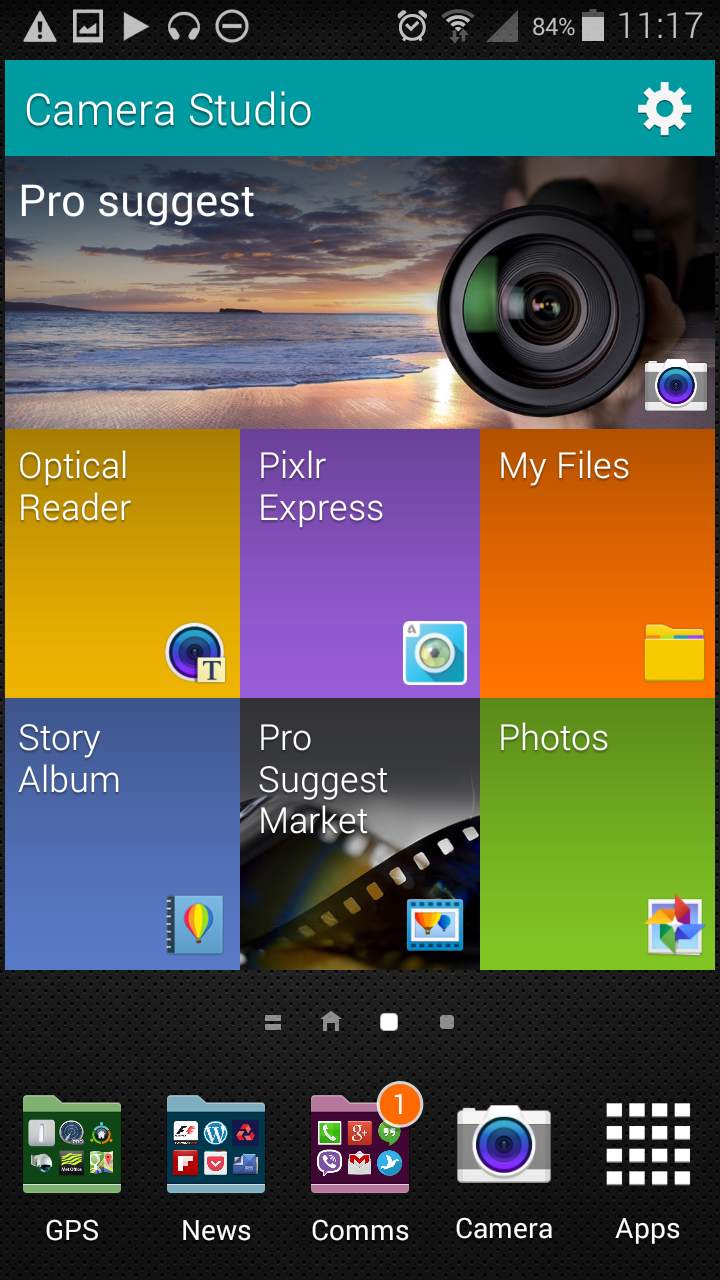The image size is (720, 1280).
Task: Open the GPS folder
Action: [72, 1146]
